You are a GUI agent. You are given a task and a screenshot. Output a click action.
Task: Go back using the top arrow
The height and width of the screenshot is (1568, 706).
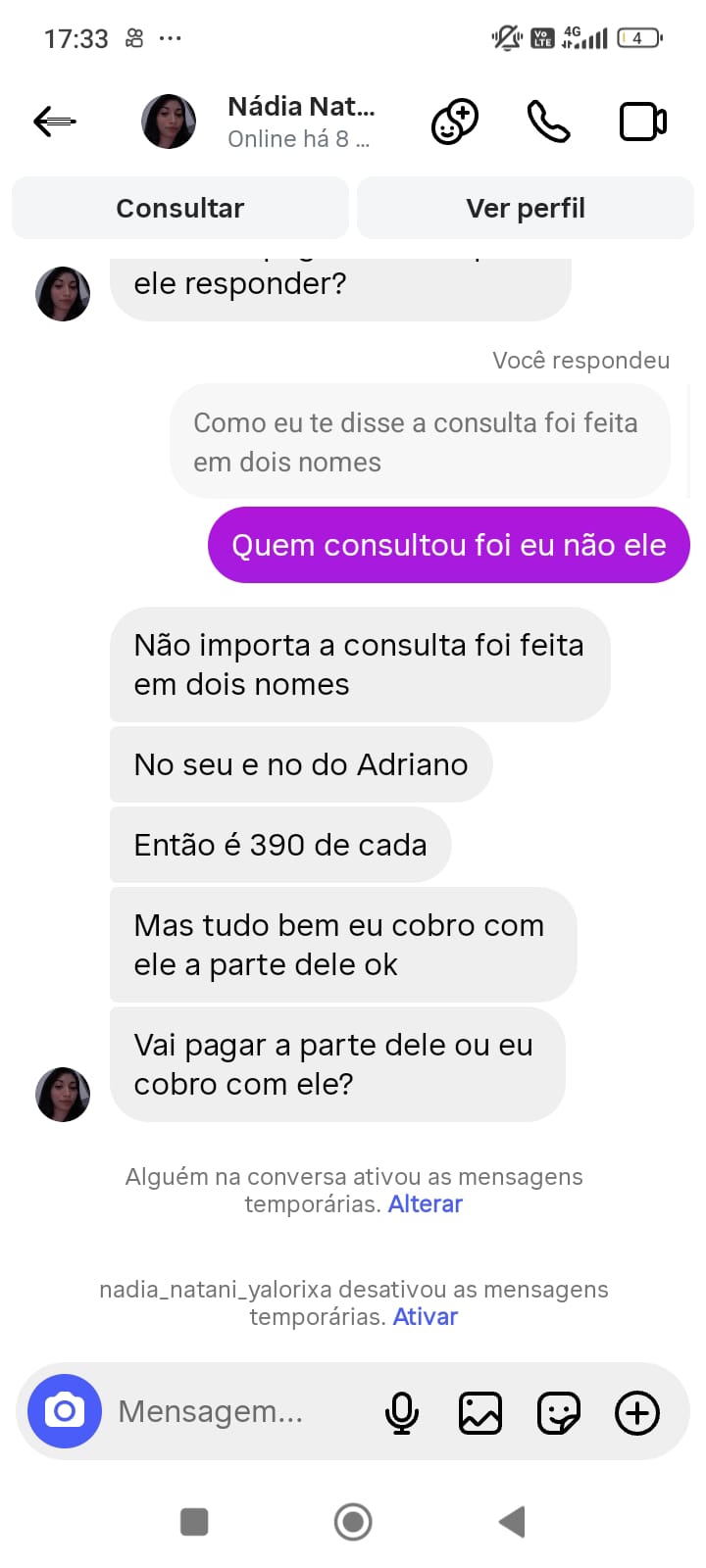pyautogui.click(x=55, y=121)
